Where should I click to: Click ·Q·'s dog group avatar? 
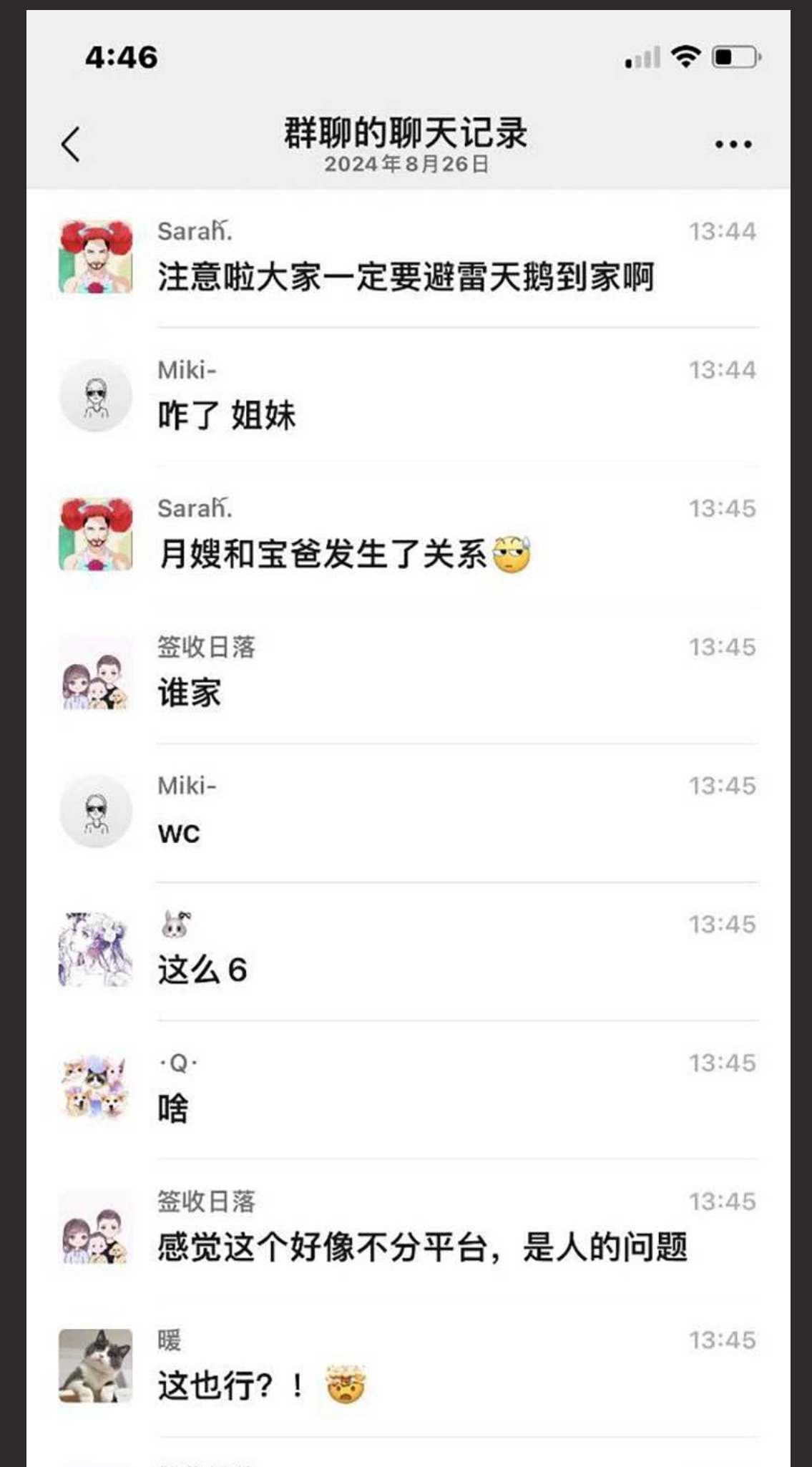pos(95,1088)
